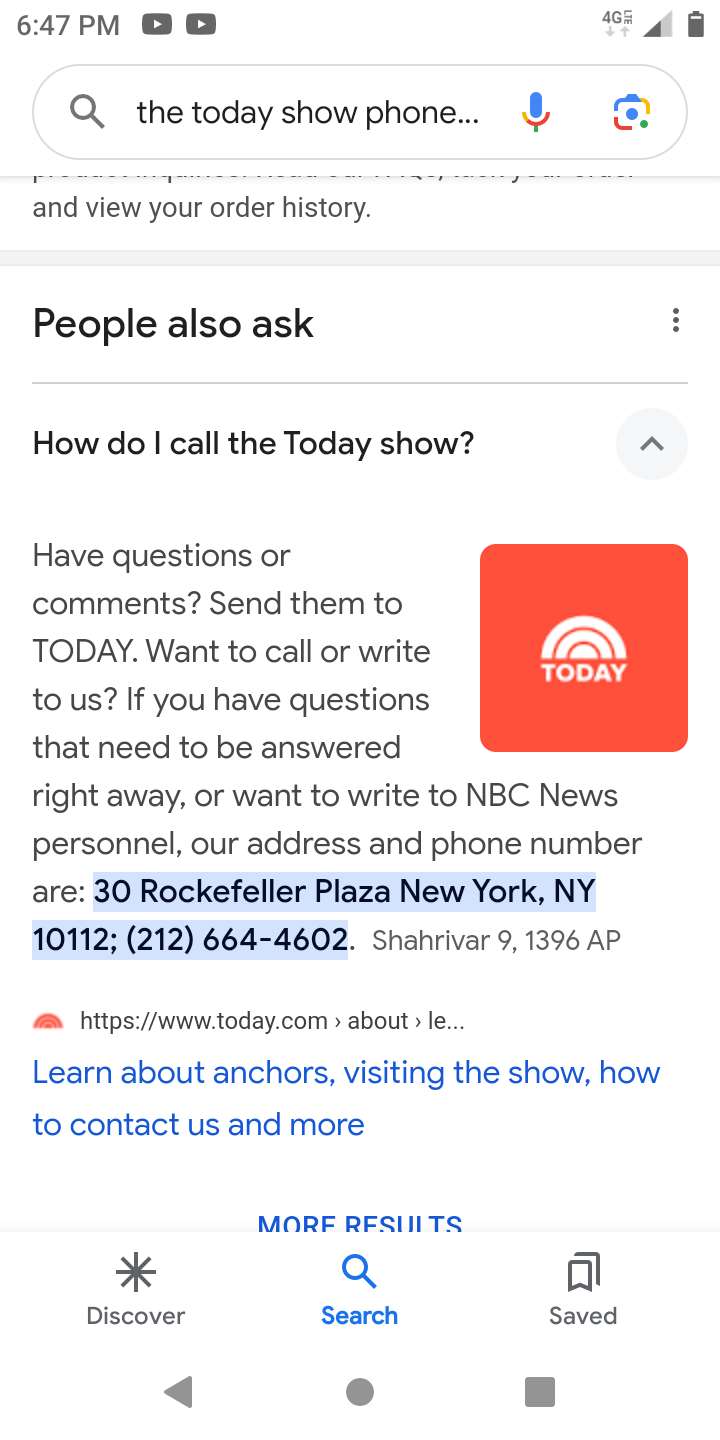720x1440 pixels.
Task: Go to the Saved tab
Action: (x=583, y=1291)
